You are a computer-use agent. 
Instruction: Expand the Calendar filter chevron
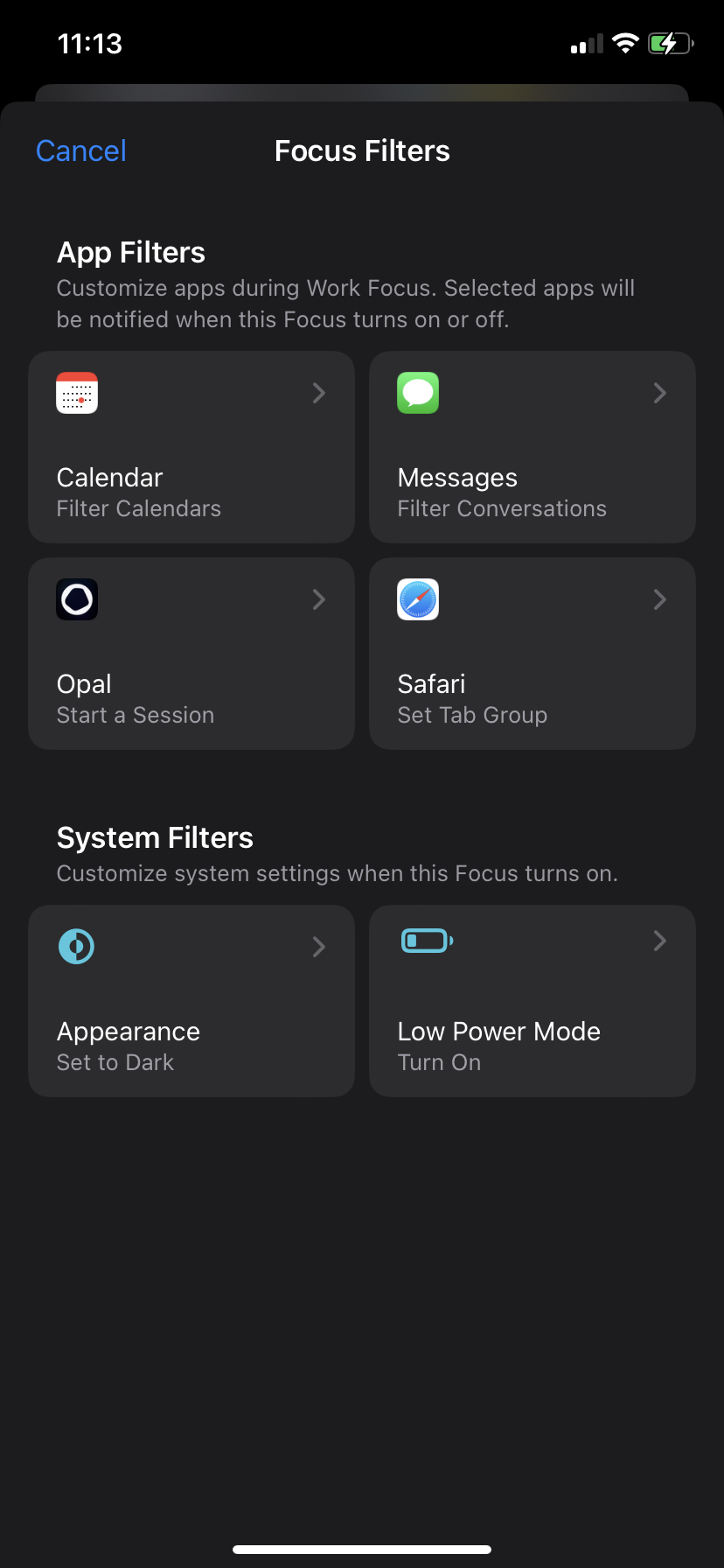click(318, 393)
